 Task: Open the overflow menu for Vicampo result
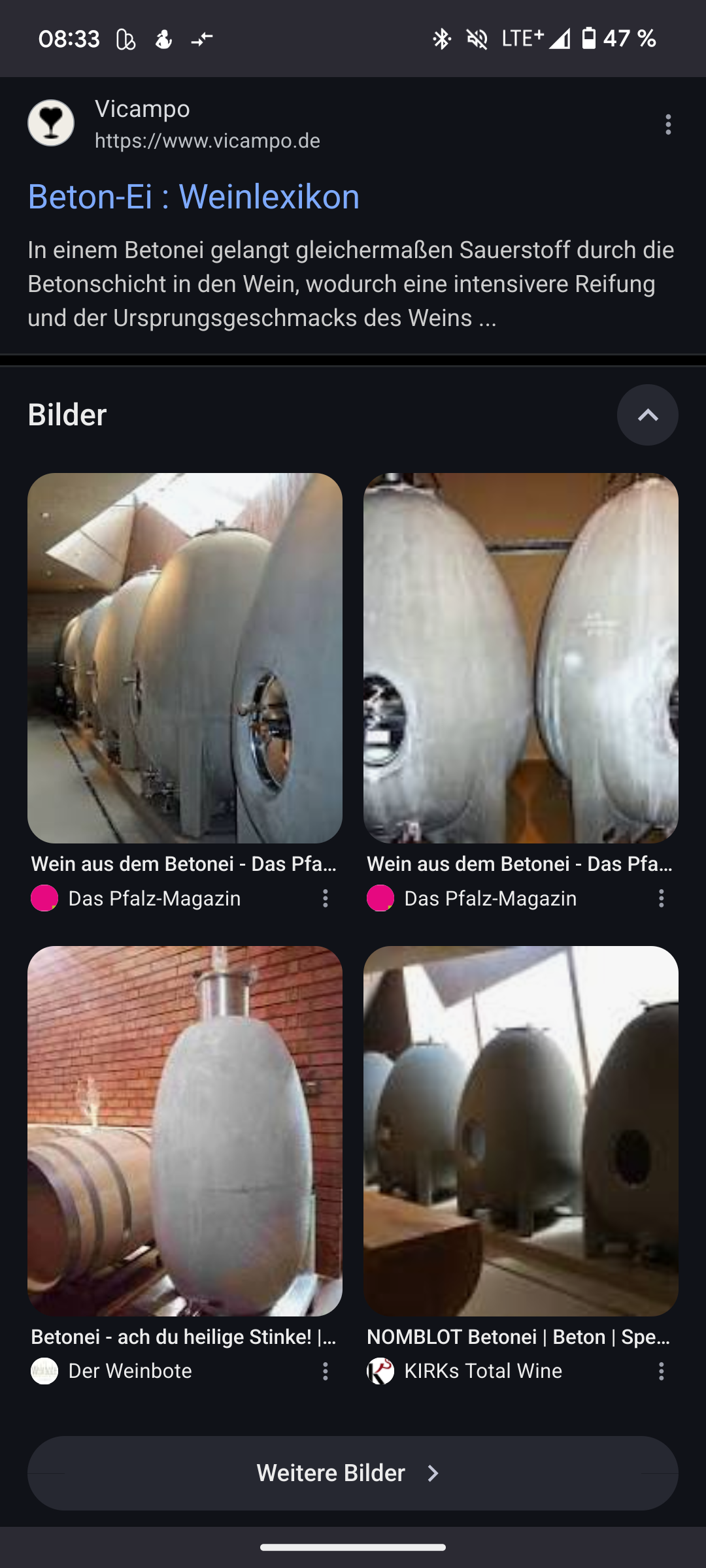point(667,124)
